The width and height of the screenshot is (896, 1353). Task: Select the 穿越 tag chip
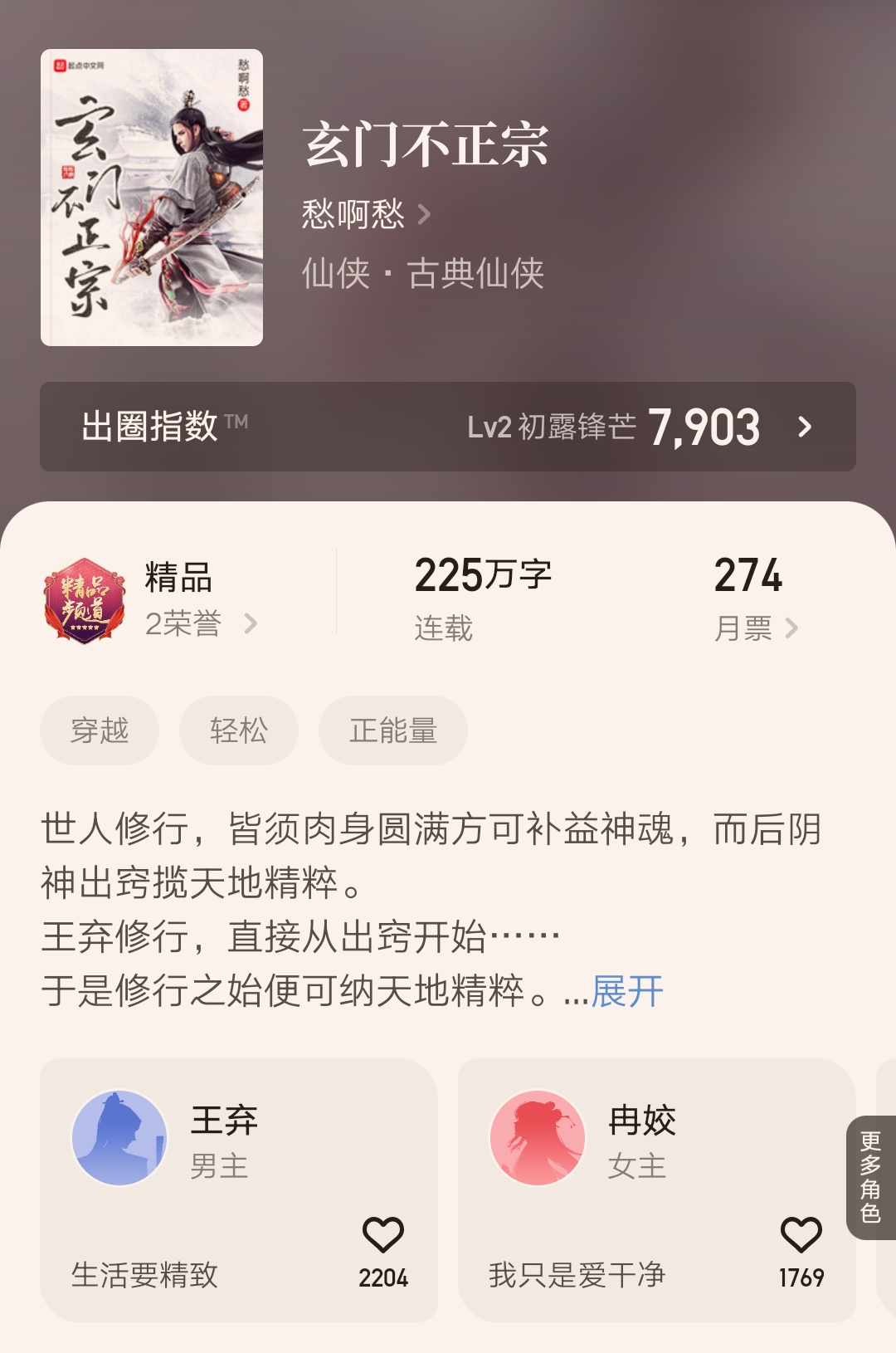[99, 730]
